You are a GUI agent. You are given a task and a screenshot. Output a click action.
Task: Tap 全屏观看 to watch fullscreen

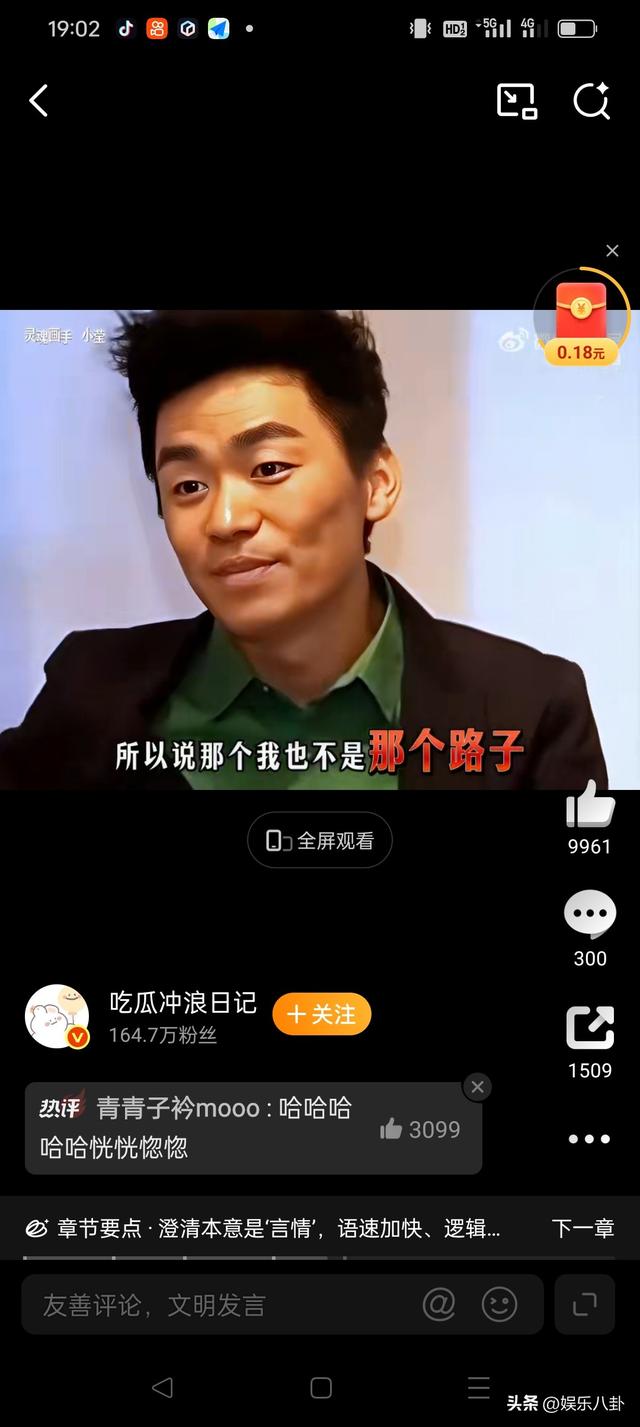tap(320, 841)
